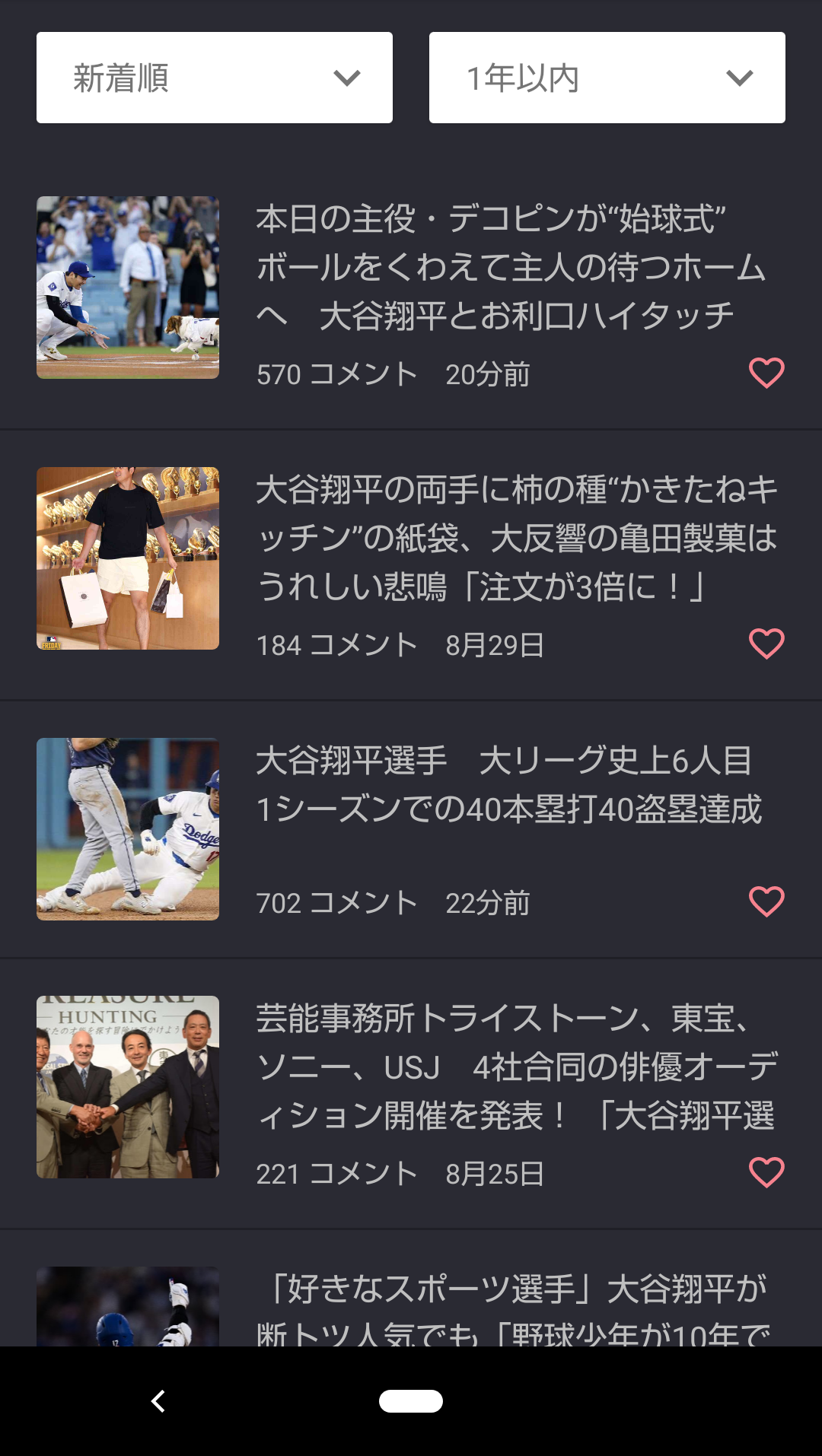
Task: Favorite the 40本塁打40盗塁達成 article
Action: tap(766, 901)
